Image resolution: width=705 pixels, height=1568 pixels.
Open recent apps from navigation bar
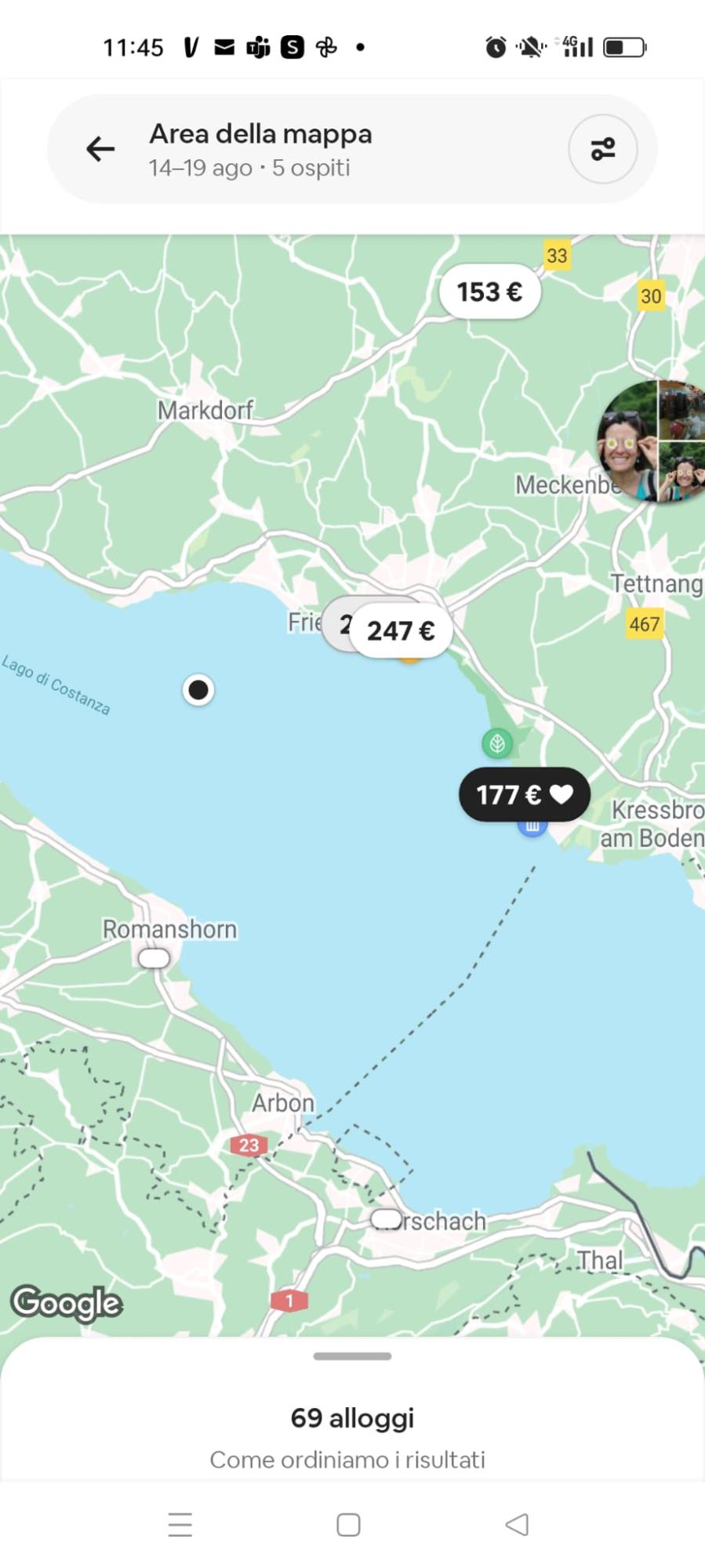[x=180, y=1525]
